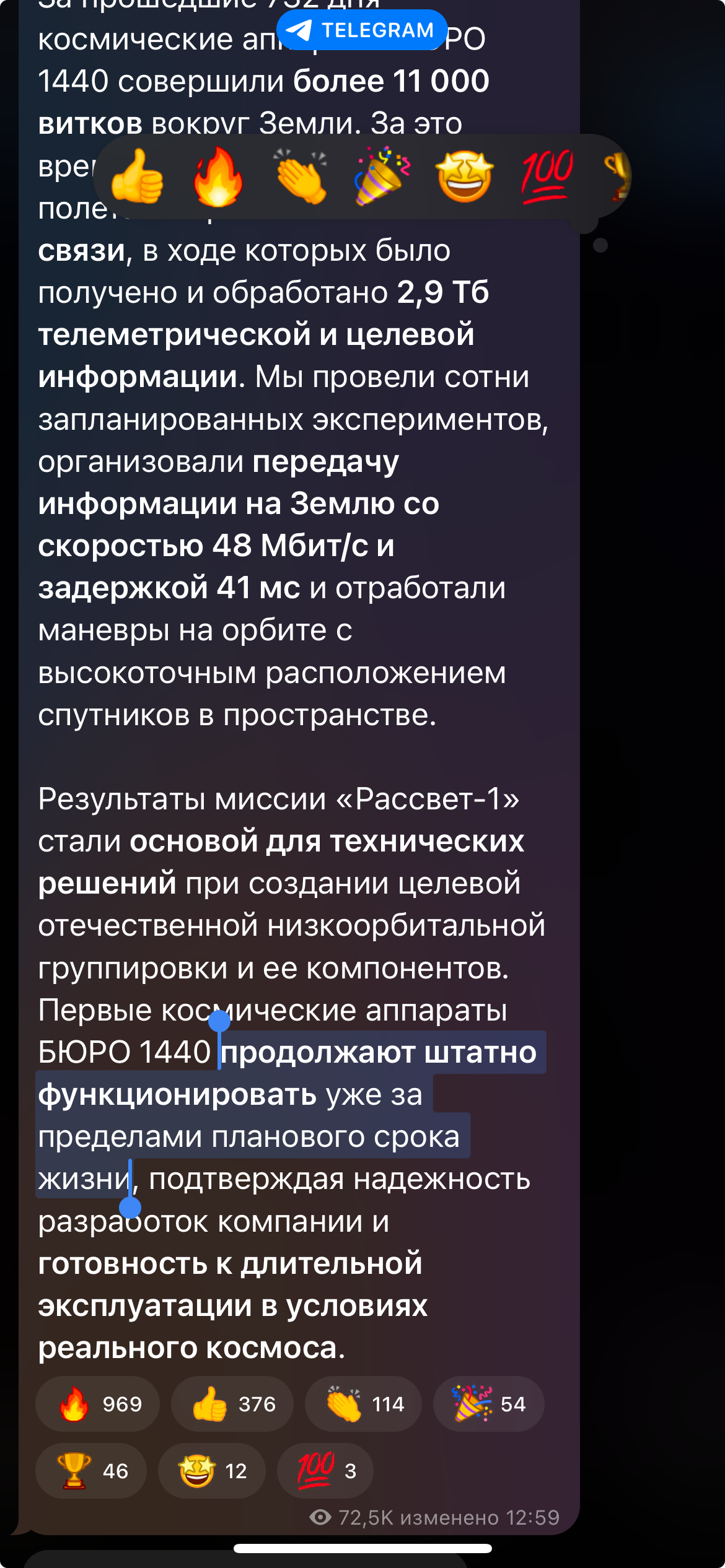Viewport: 725px width, 1568px height.
Task: React with trophy emoji in the reaction picker
Action: coord(617,177)
